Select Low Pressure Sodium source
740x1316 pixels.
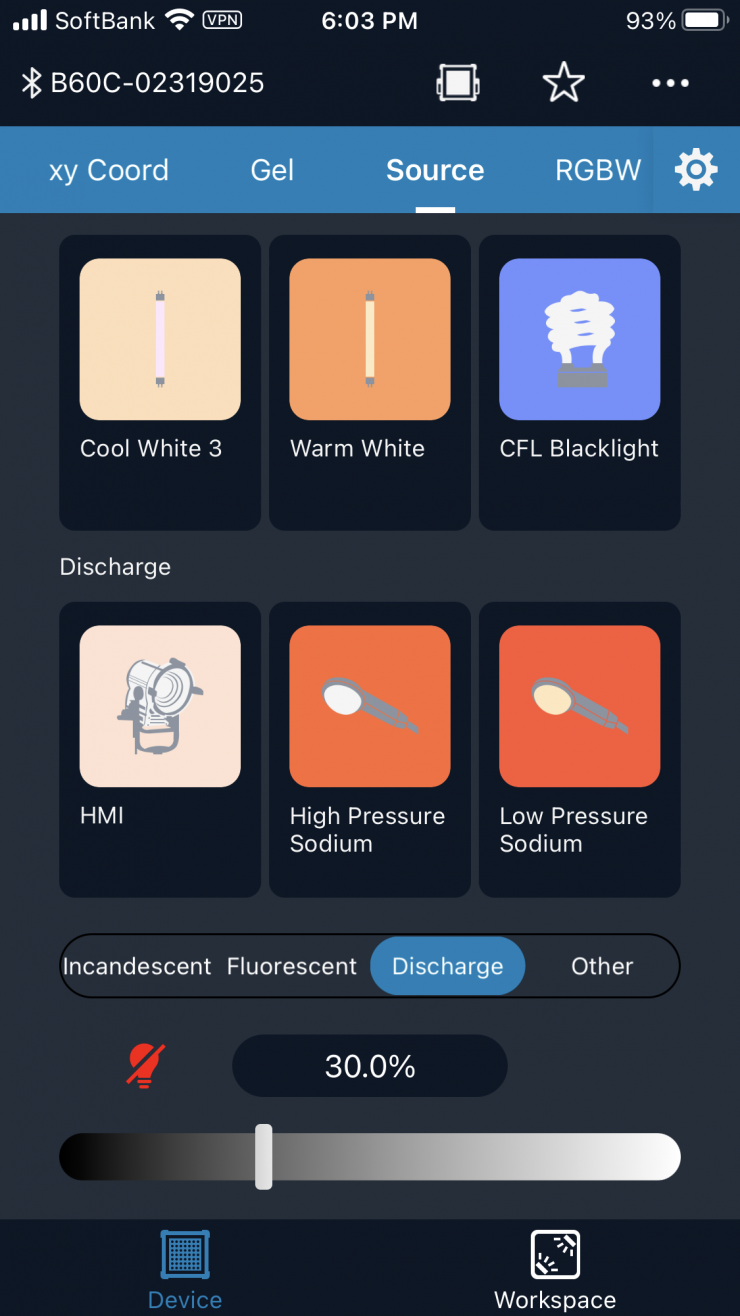[580, 707]
